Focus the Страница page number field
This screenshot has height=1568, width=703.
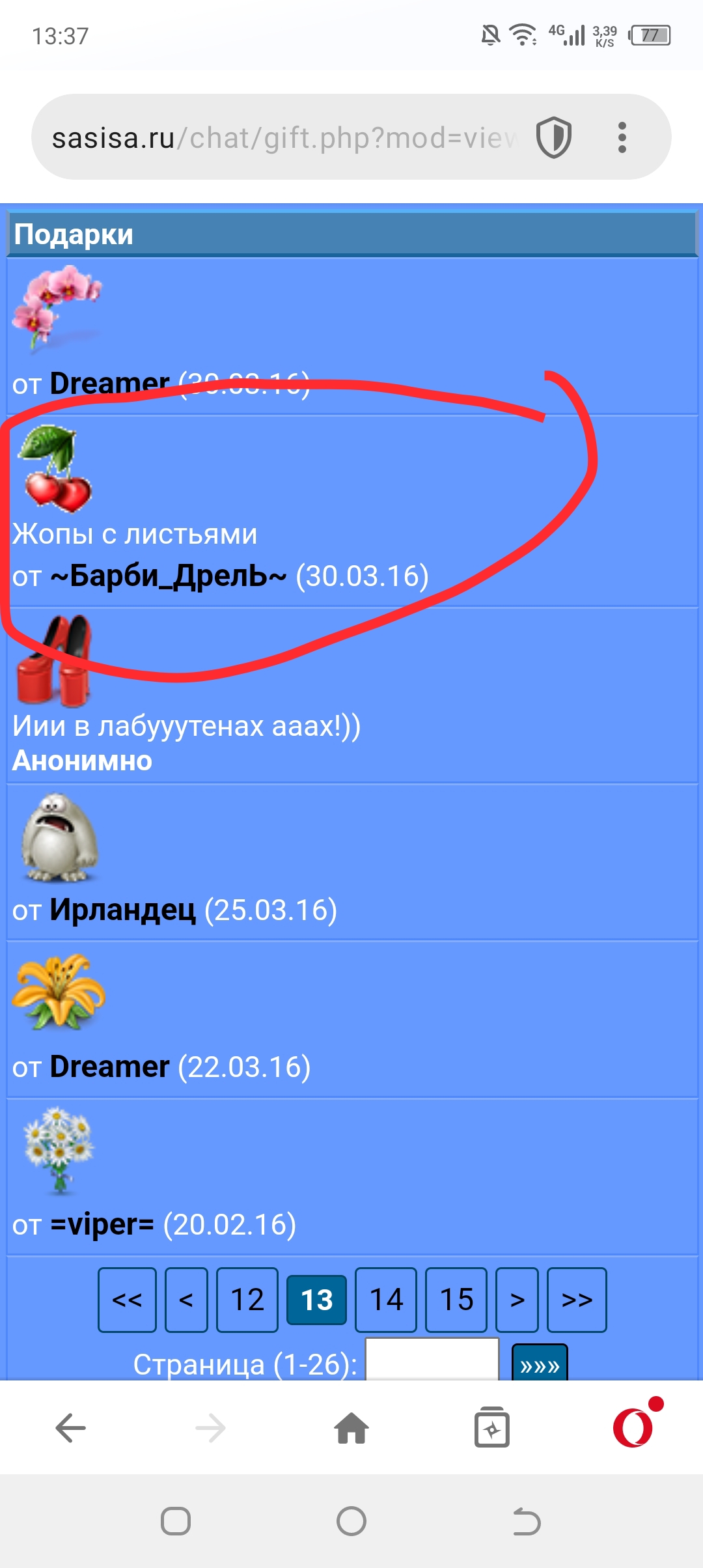432,1360
